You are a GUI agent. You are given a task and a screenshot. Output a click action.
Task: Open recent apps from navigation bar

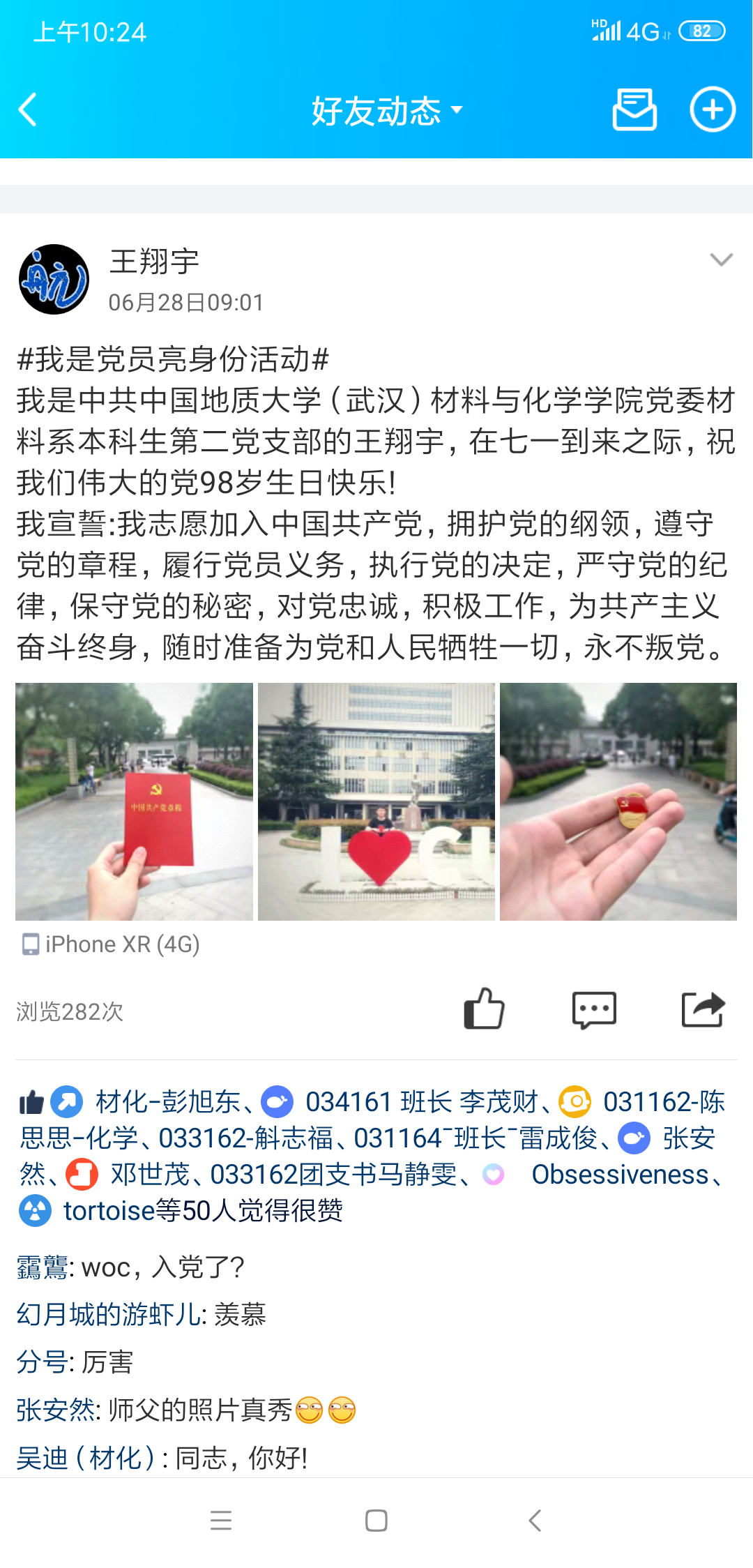(x=221, y=1521)
